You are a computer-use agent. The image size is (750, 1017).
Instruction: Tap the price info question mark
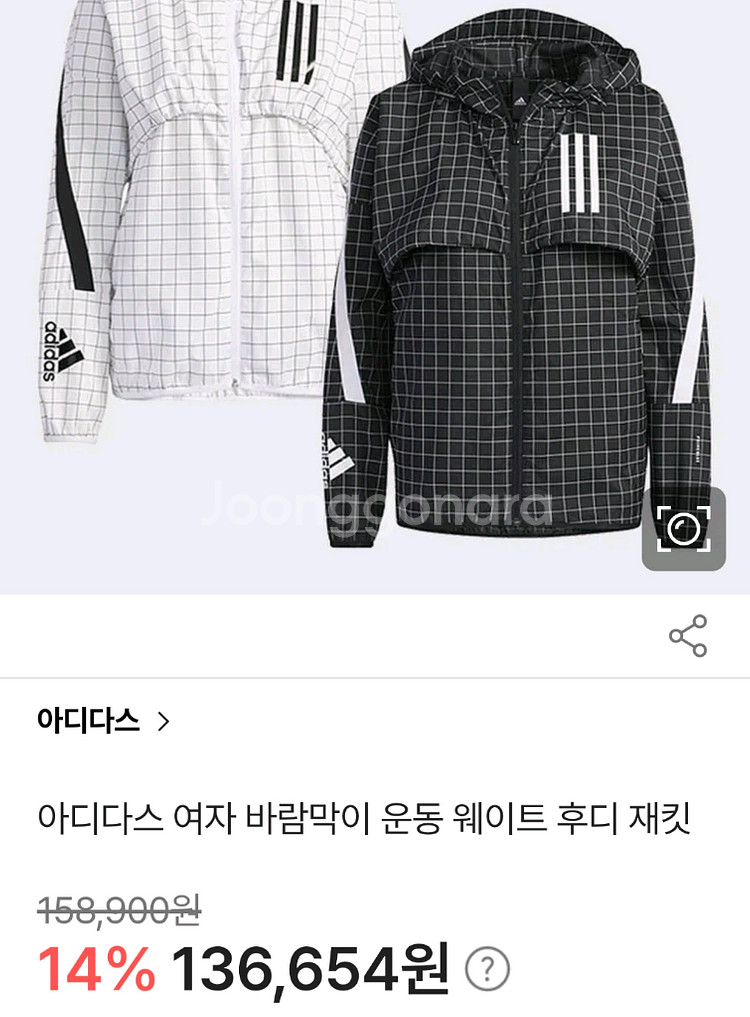(x=487, y=969)
